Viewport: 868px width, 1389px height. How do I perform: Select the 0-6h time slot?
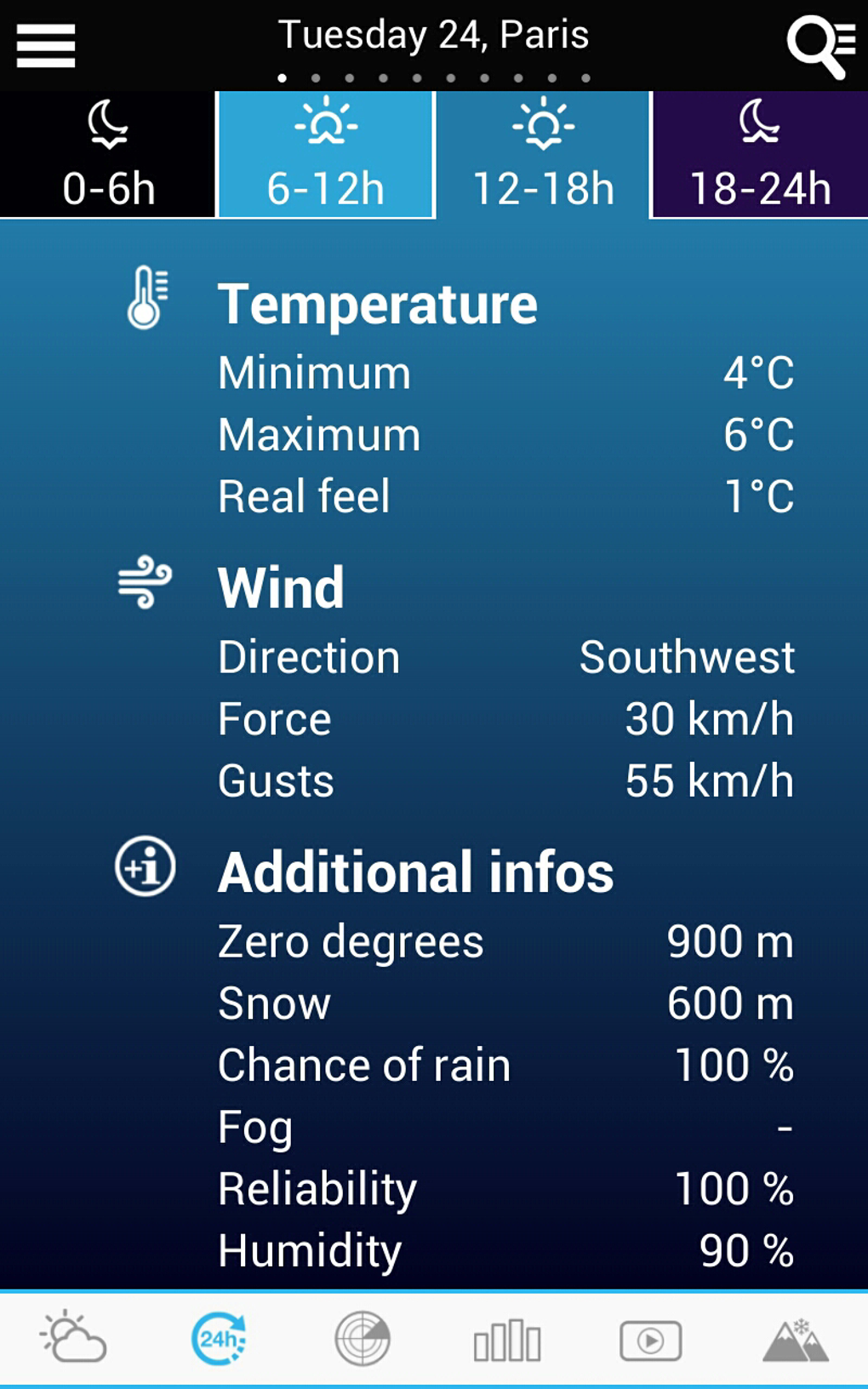108,155
